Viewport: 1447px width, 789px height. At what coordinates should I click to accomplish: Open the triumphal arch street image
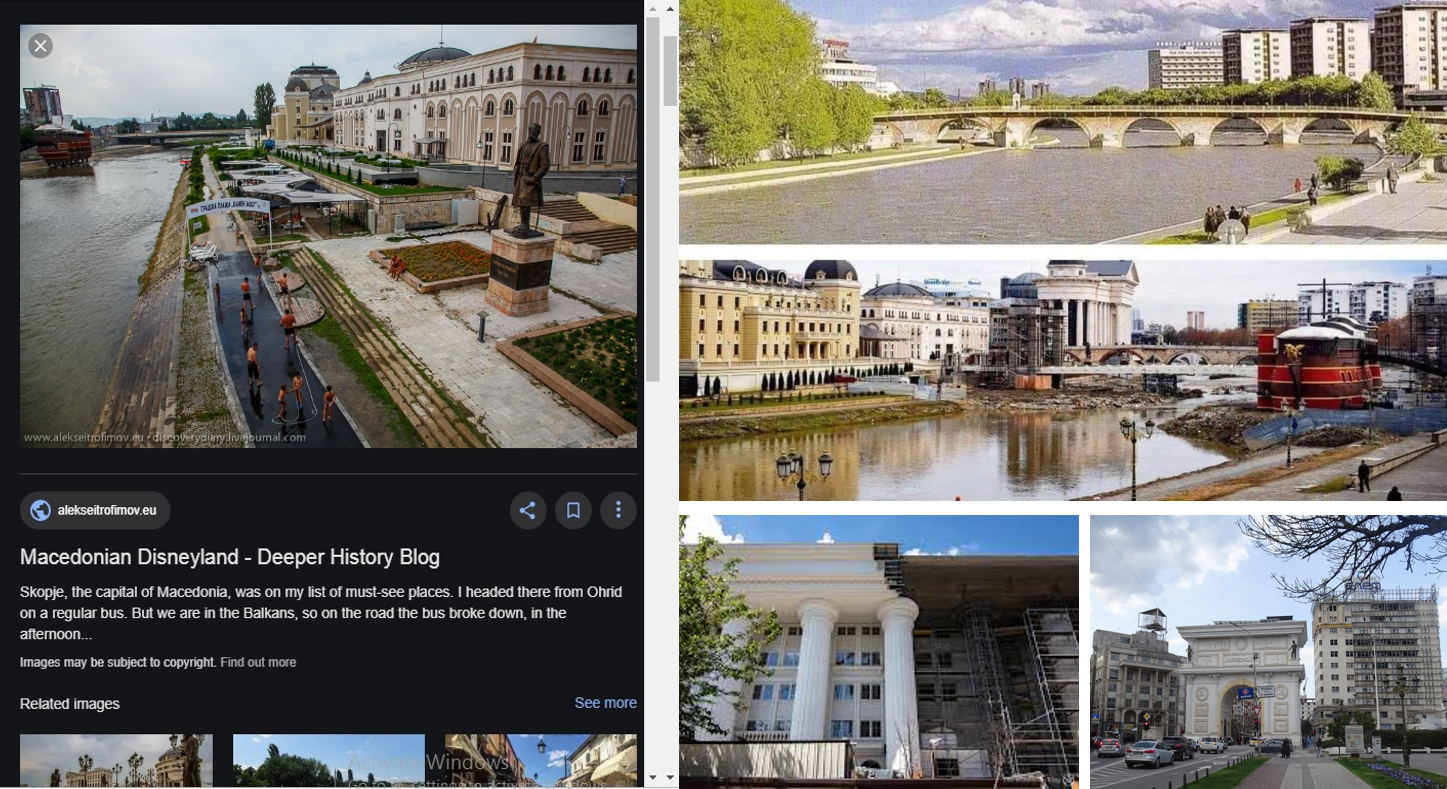tap(1267, 651)
